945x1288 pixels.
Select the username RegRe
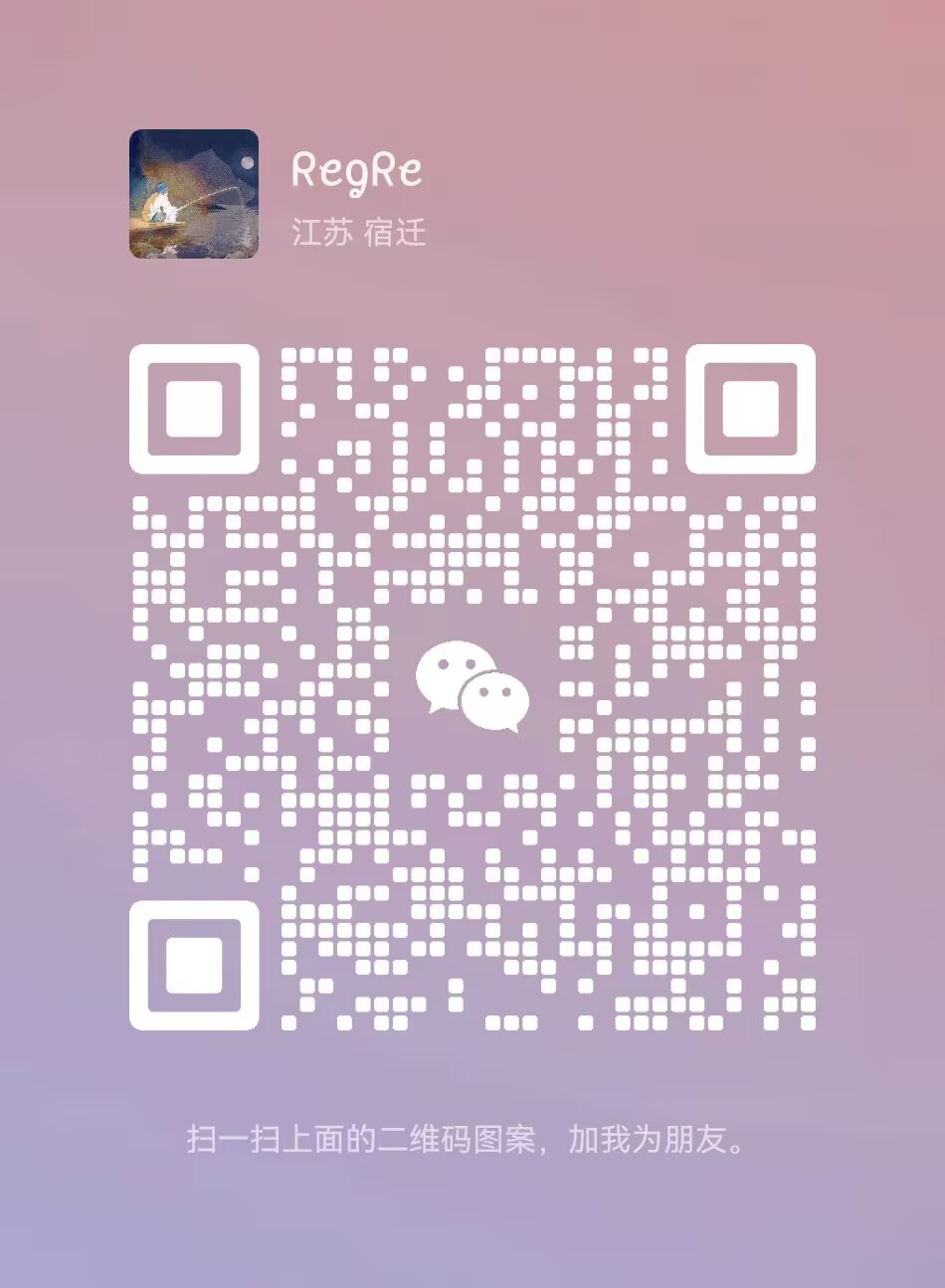(360, 171)
